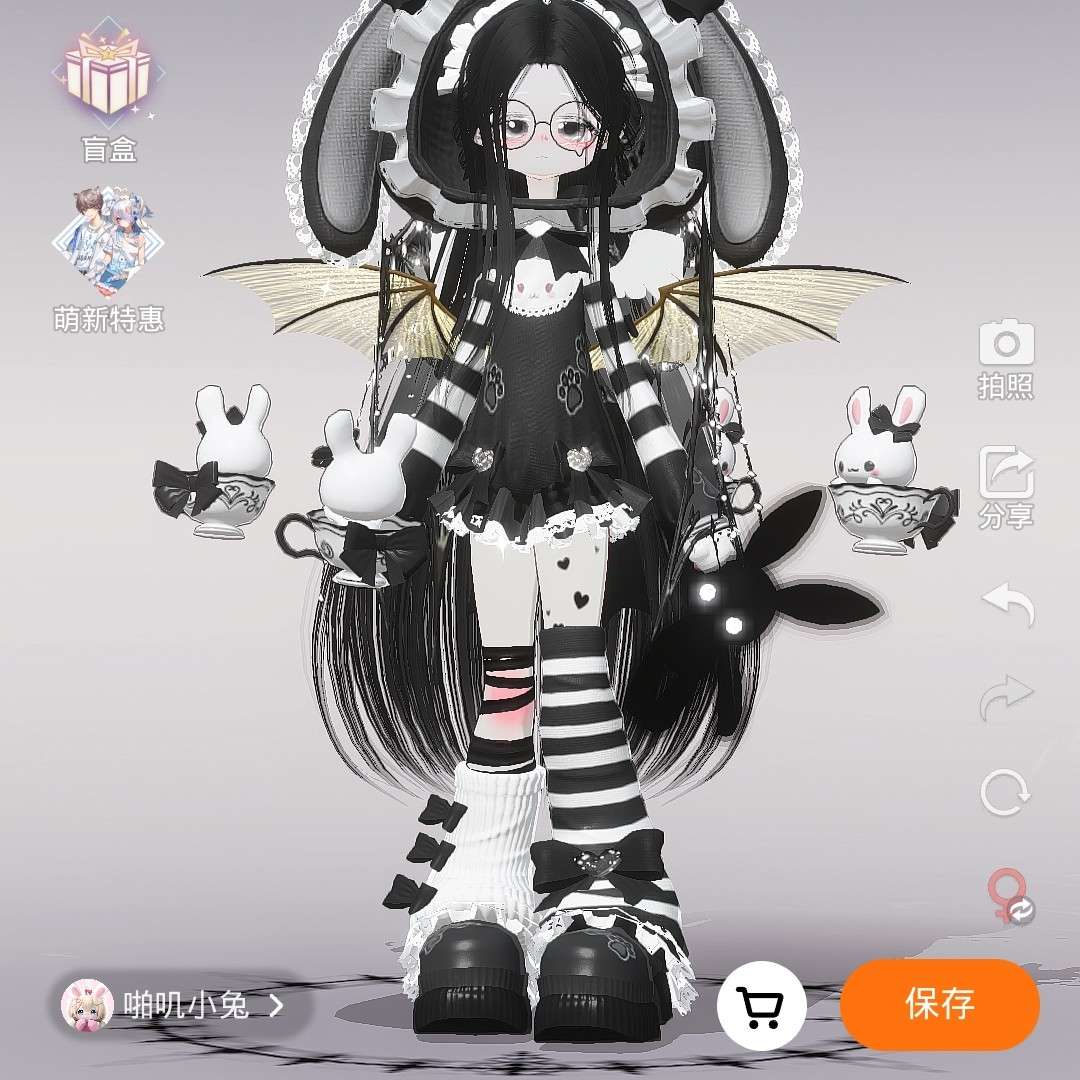This screenshot has width=1080, height=1080.
Task: Open the 萌新特惠 newcomer offer
Action: pyautogui.click(x=108, y=256)
